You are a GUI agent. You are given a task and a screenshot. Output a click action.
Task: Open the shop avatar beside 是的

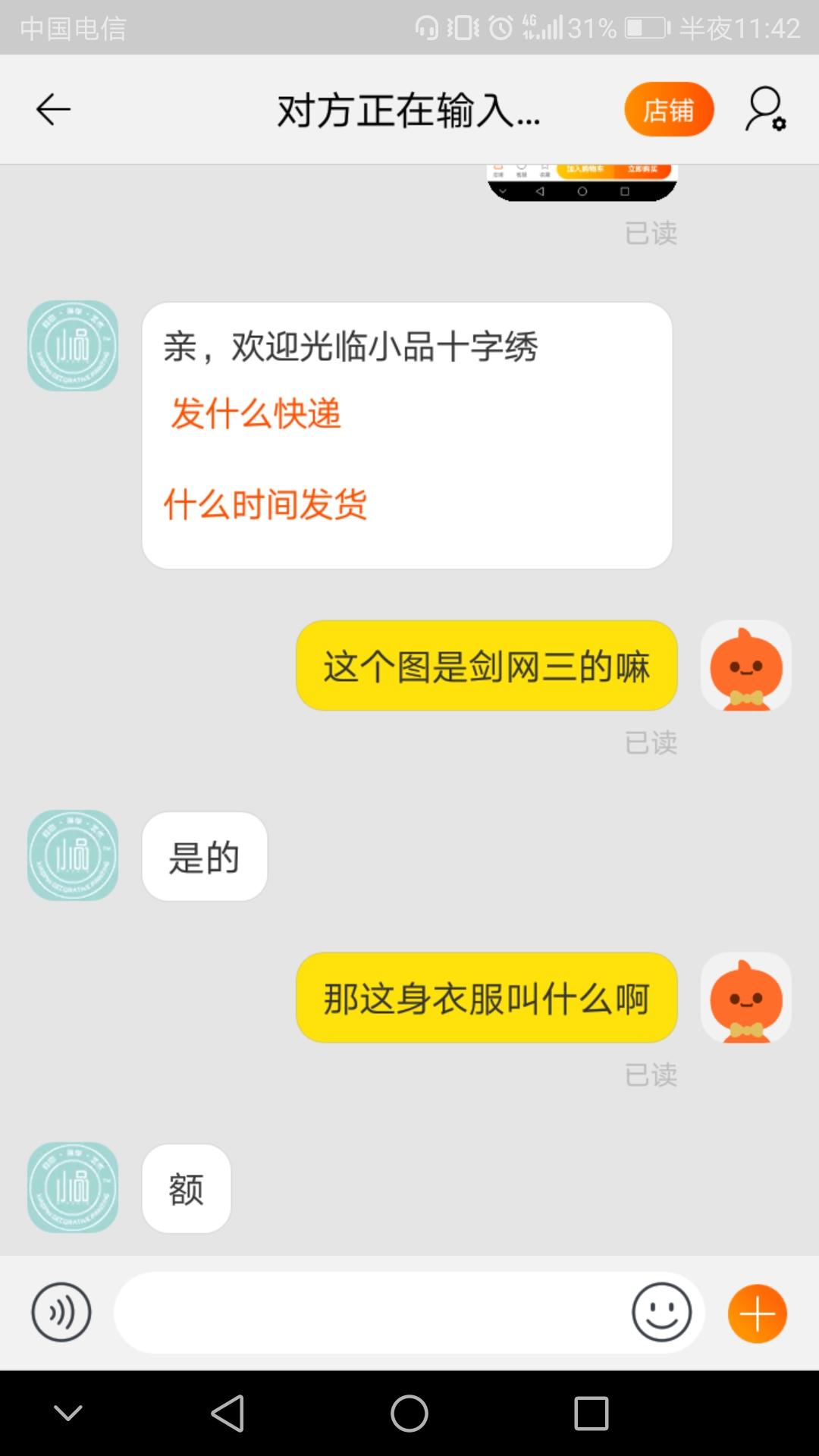pos(73,855)
